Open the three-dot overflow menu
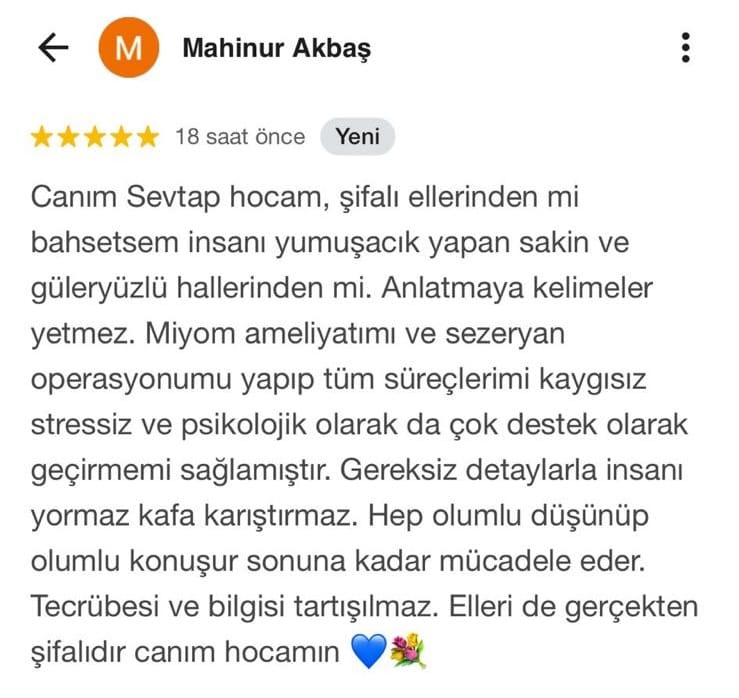Screen dimensions: 739x698 point(685,48)
